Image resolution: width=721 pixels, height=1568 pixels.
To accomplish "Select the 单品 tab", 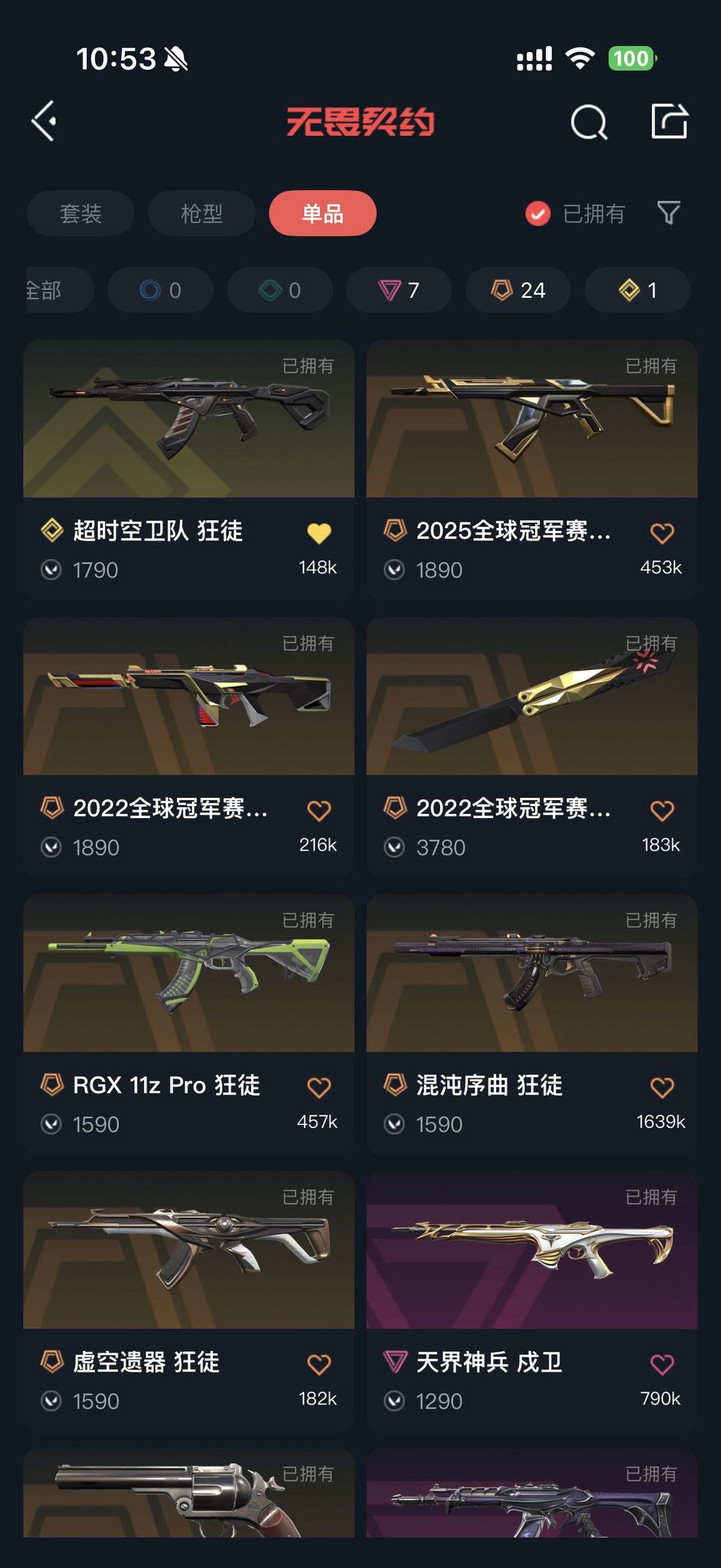I will pos(322,214).
